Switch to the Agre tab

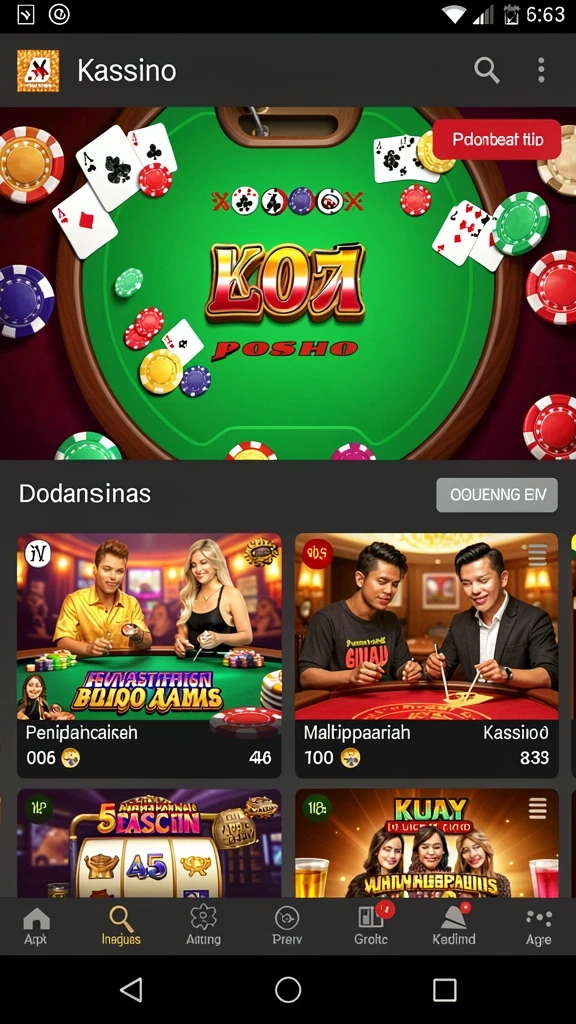tap(539, 927)
